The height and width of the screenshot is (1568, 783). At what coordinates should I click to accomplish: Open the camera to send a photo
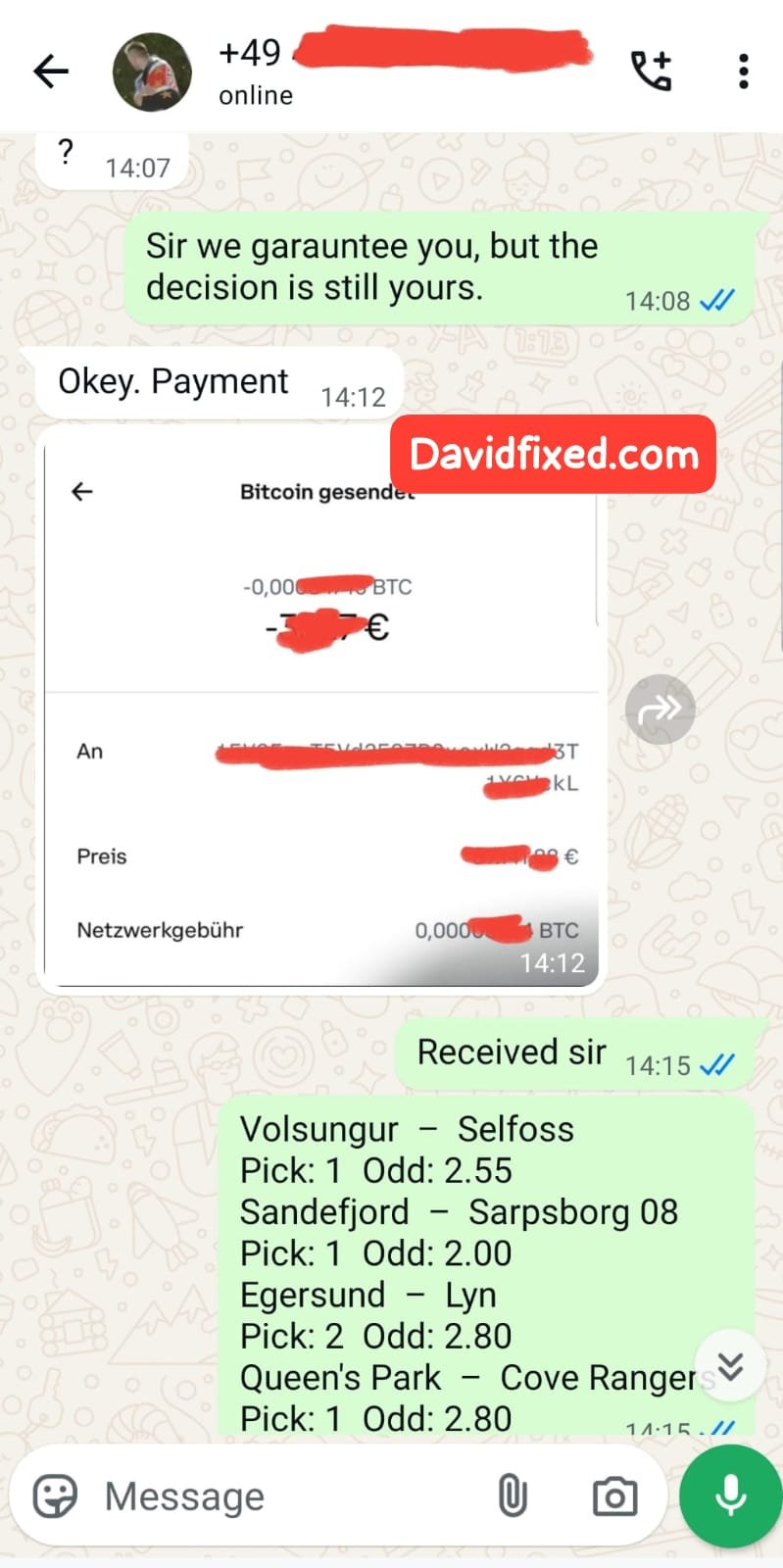coord(614,1496)
